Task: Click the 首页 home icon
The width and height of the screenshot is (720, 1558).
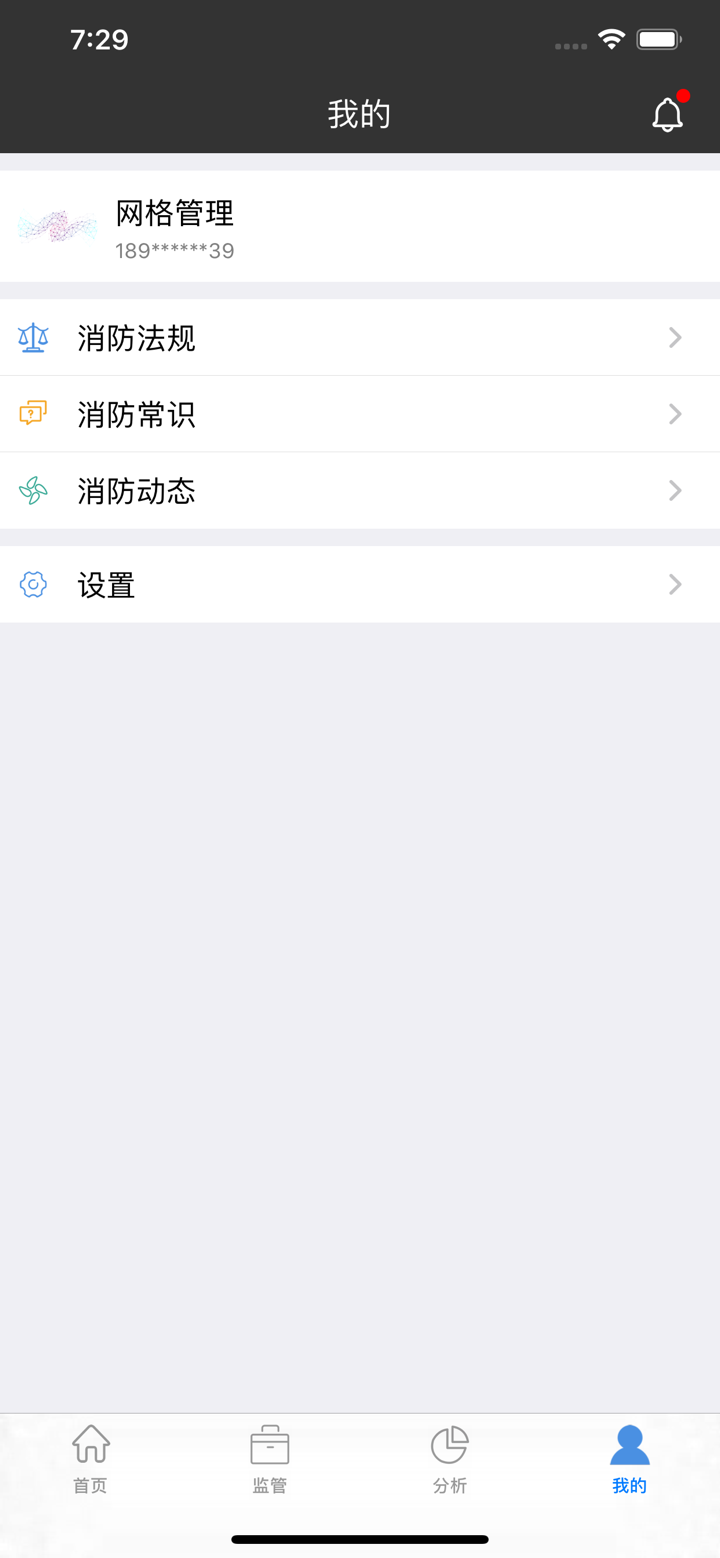Action: 90,1444
